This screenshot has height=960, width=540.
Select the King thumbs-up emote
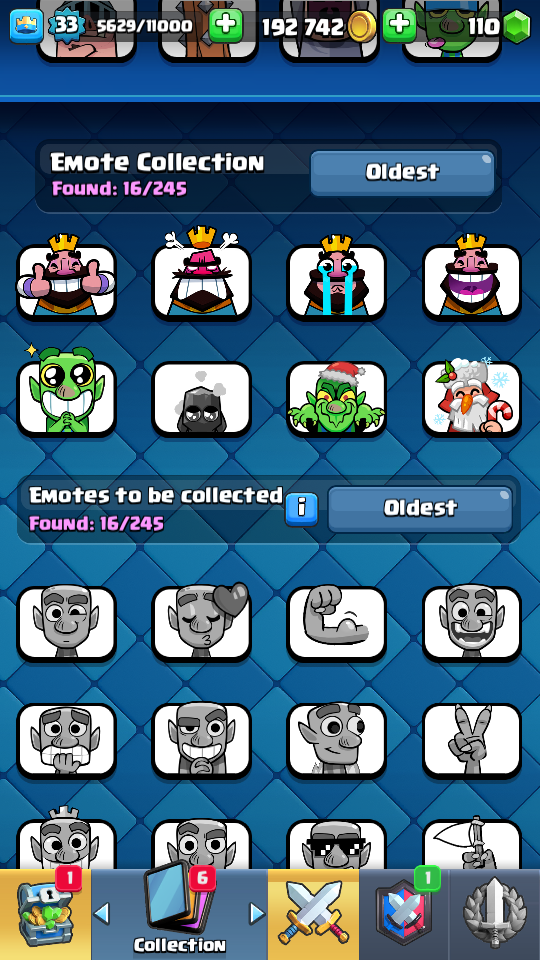[66, 277]
